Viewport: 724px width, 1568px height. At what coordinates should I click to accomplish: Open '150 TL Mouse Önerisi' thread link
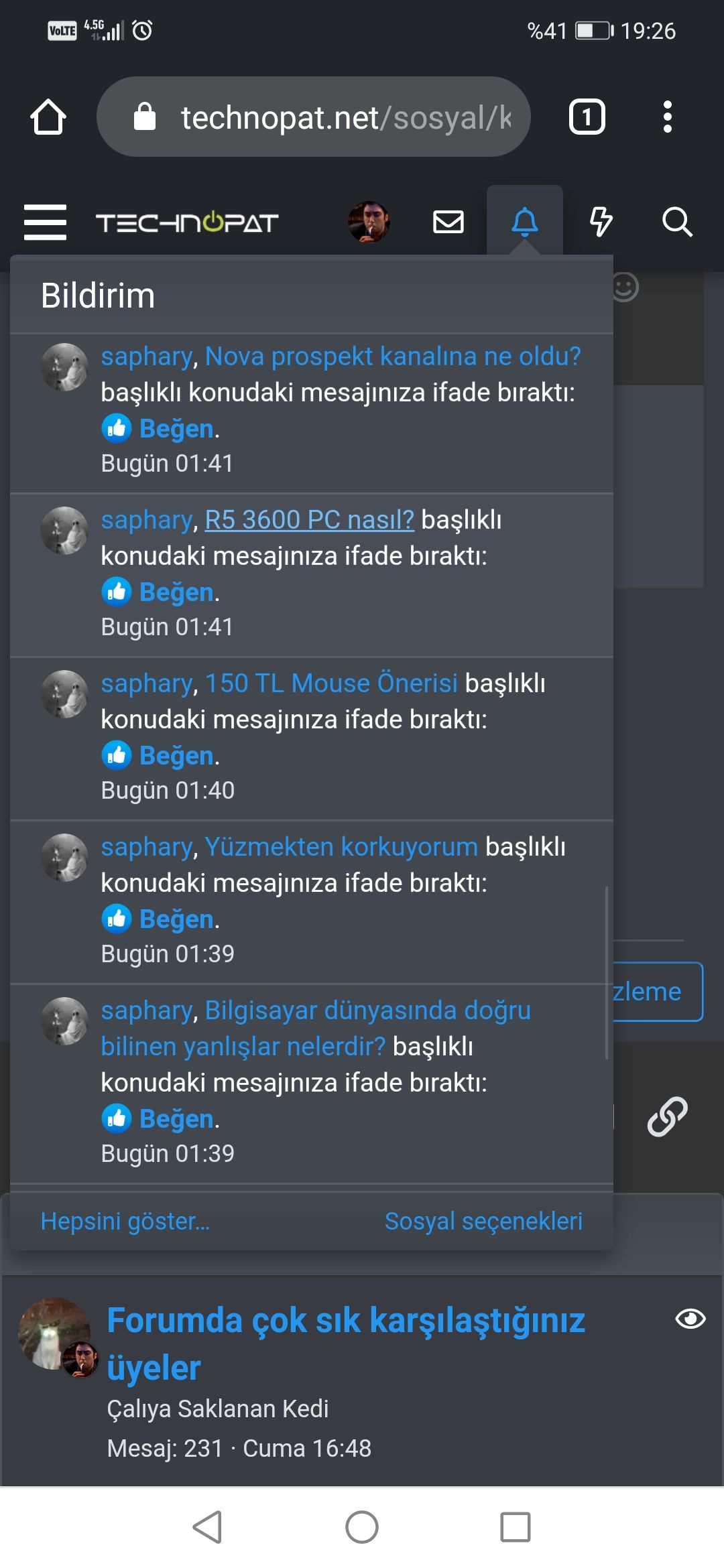[x=331, y=683]
